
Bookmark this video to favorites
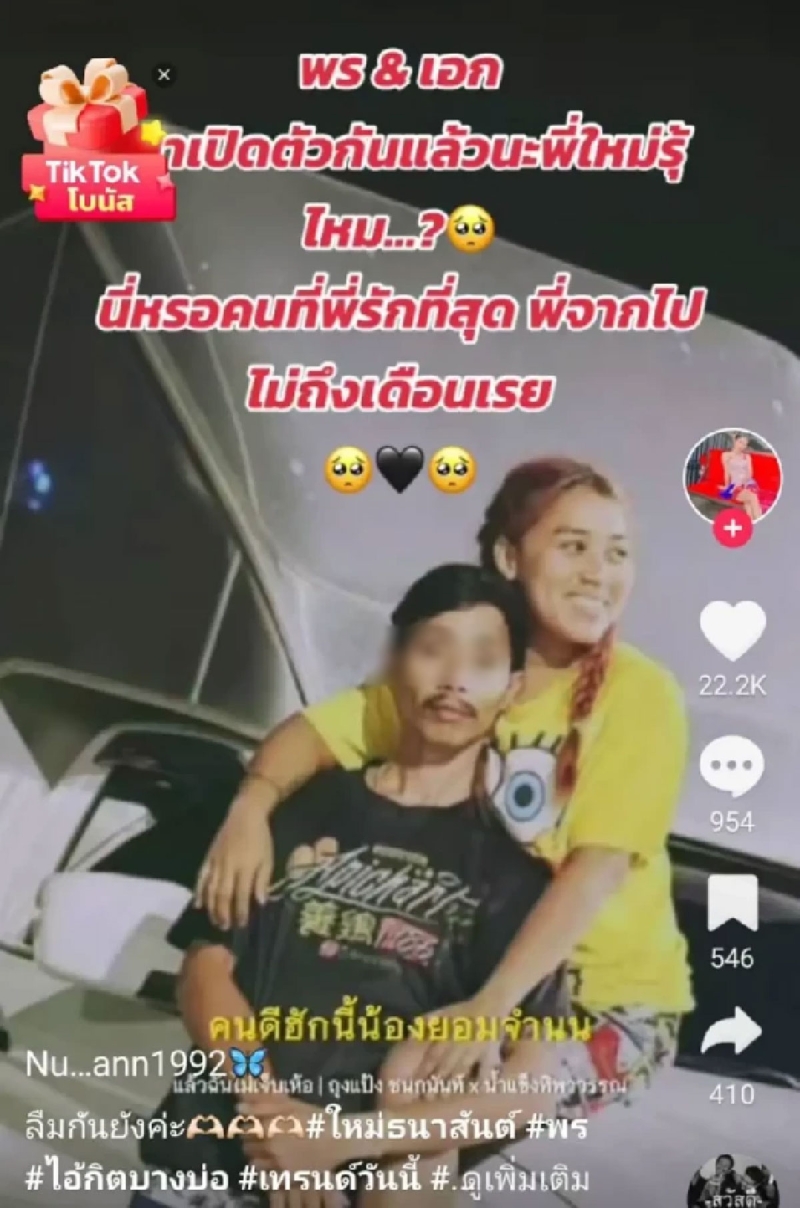pyautogui.click(x=732, y=903)
